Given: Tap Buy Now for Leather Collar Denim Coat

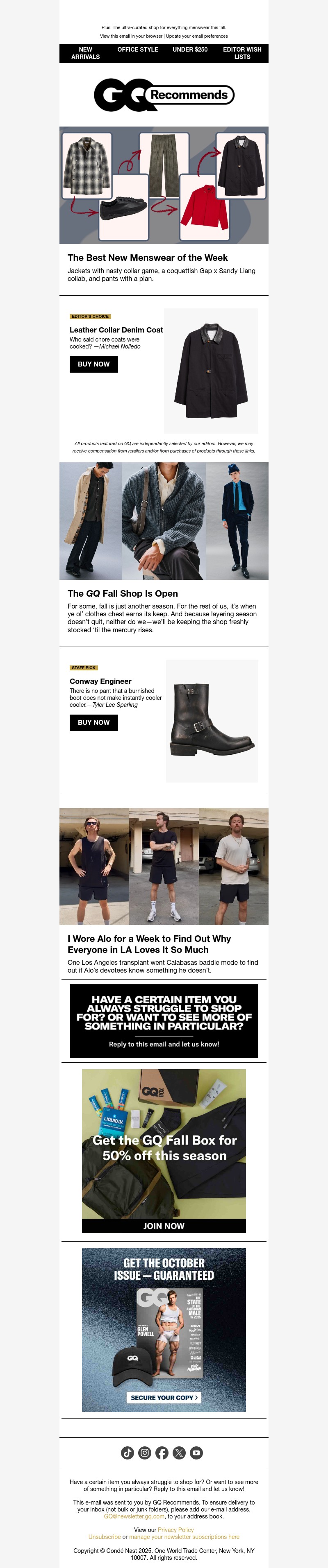Looking at the screenshot, I should [93, 364].
